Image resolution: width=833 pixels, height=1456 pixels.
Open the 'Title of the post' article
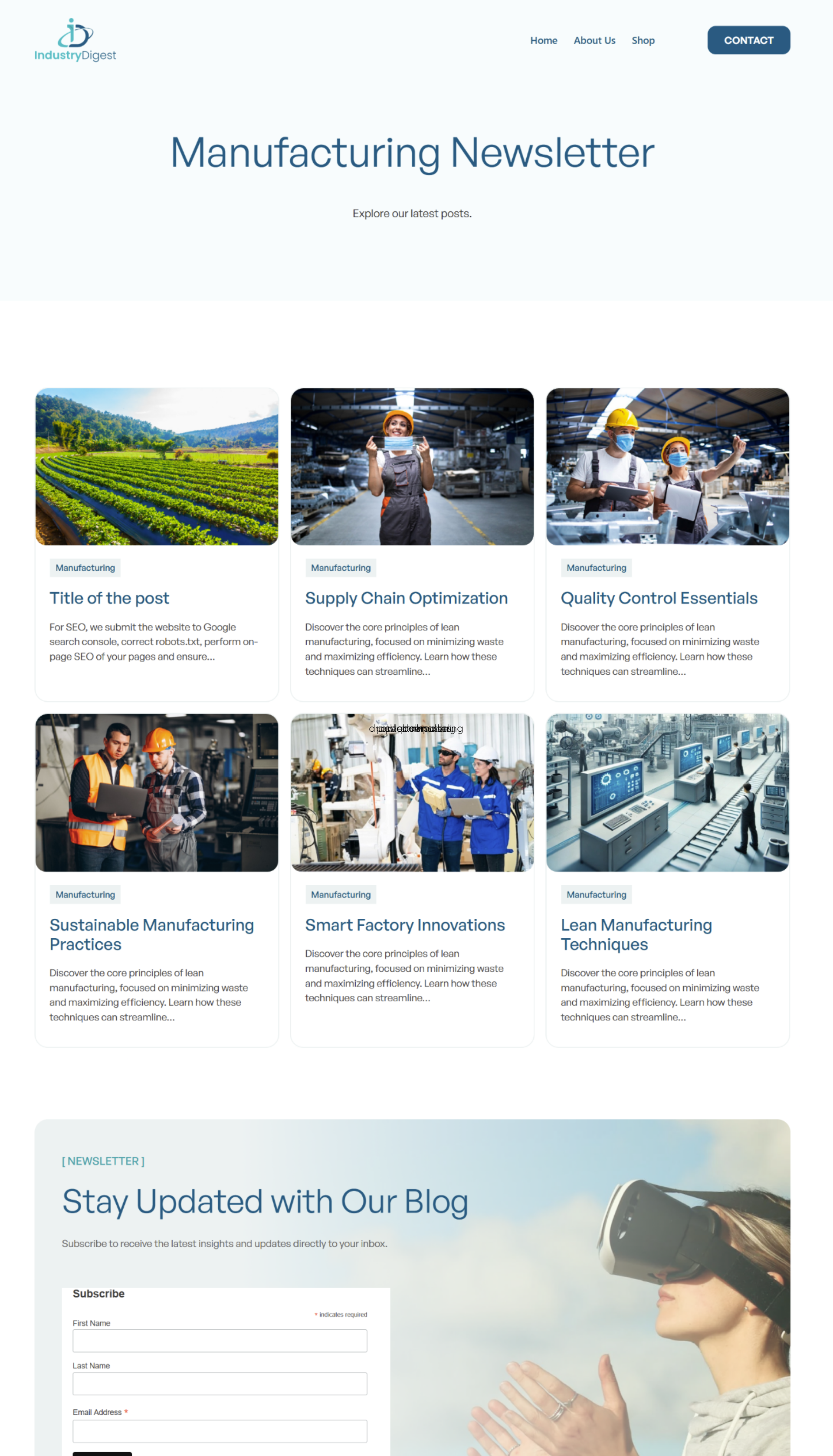109,598
